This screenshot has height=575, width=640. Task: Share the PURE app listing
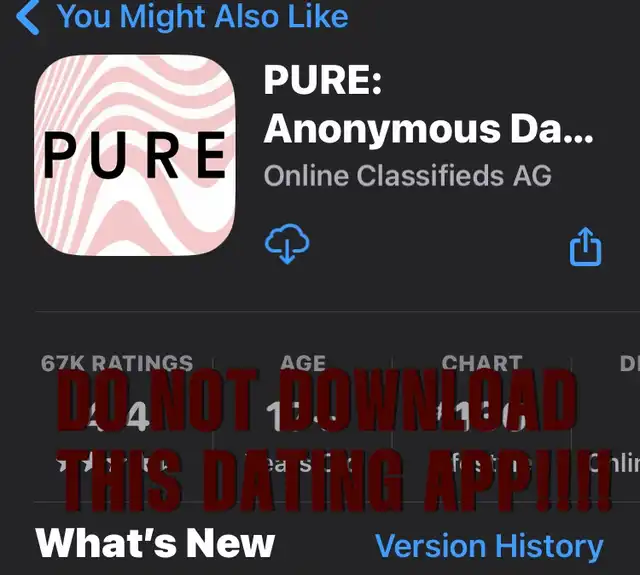click(x=585, y=245)
